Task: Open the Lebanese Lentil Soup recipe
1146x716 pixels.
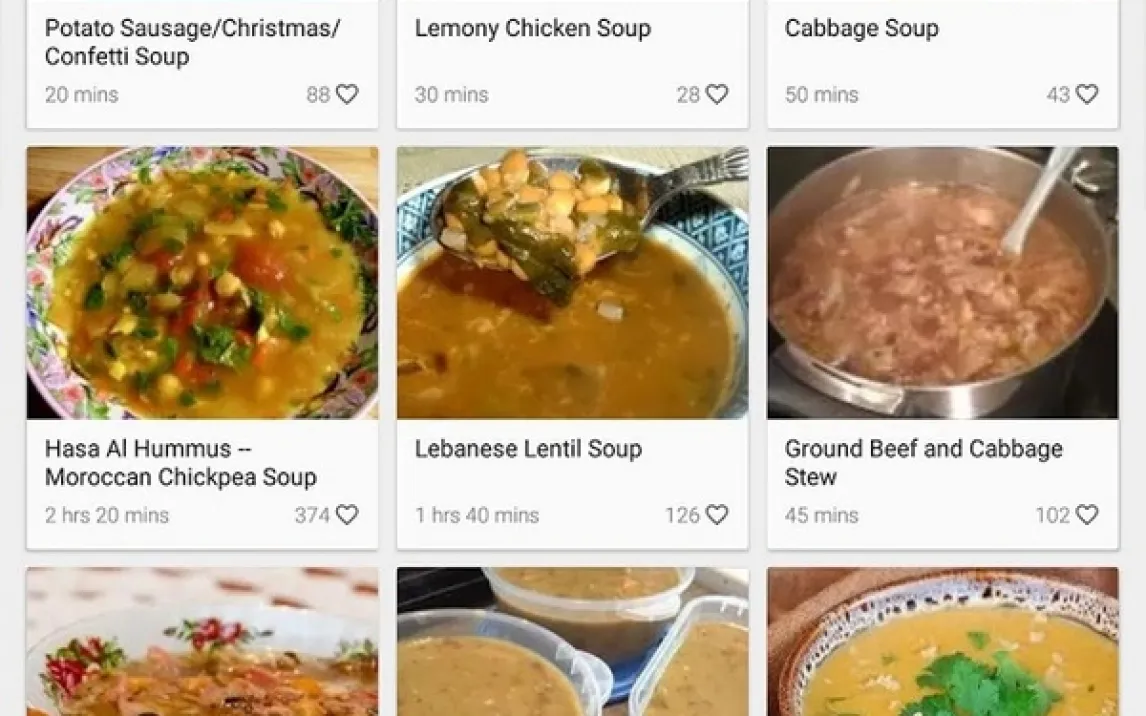Action: tap(572, 283)
